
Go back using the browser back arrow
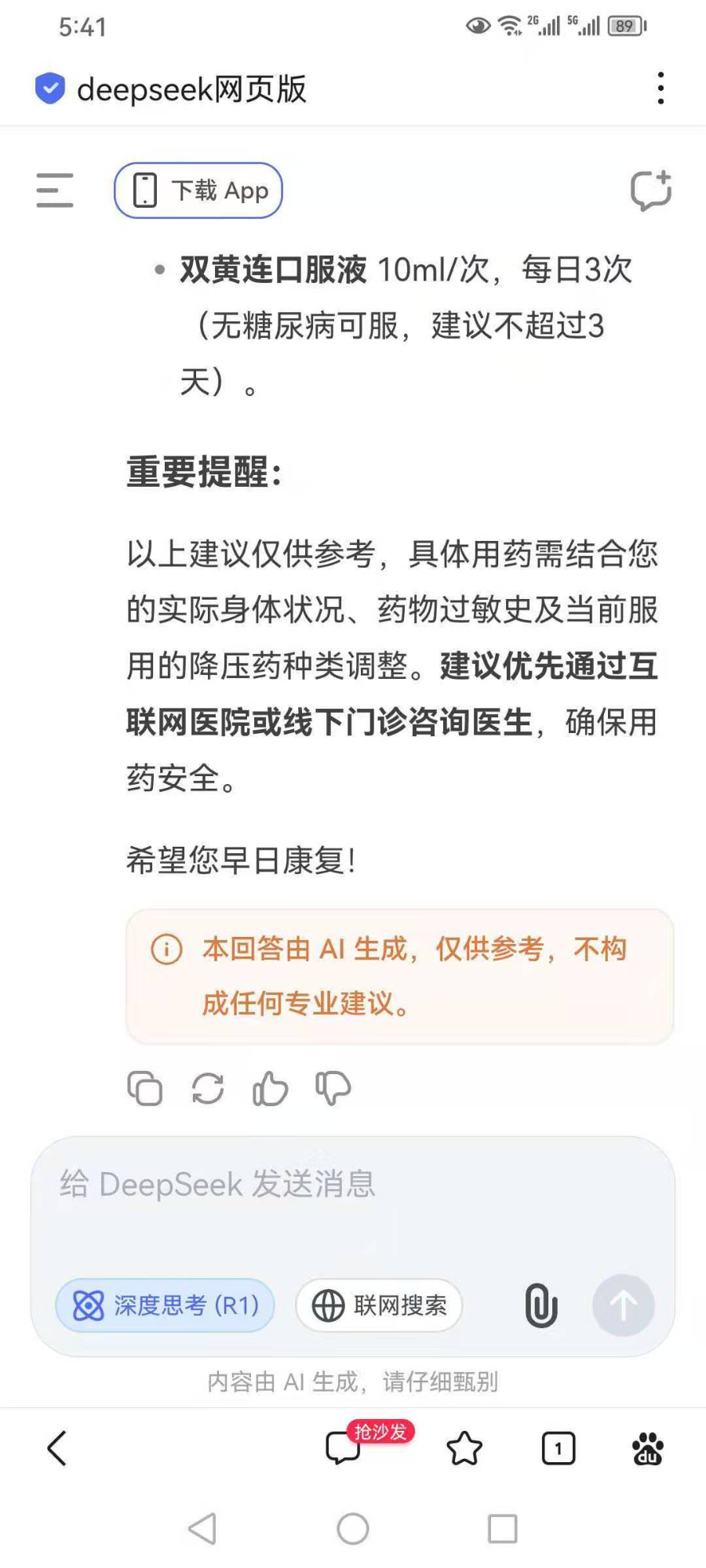click(x=56, y=1448)
